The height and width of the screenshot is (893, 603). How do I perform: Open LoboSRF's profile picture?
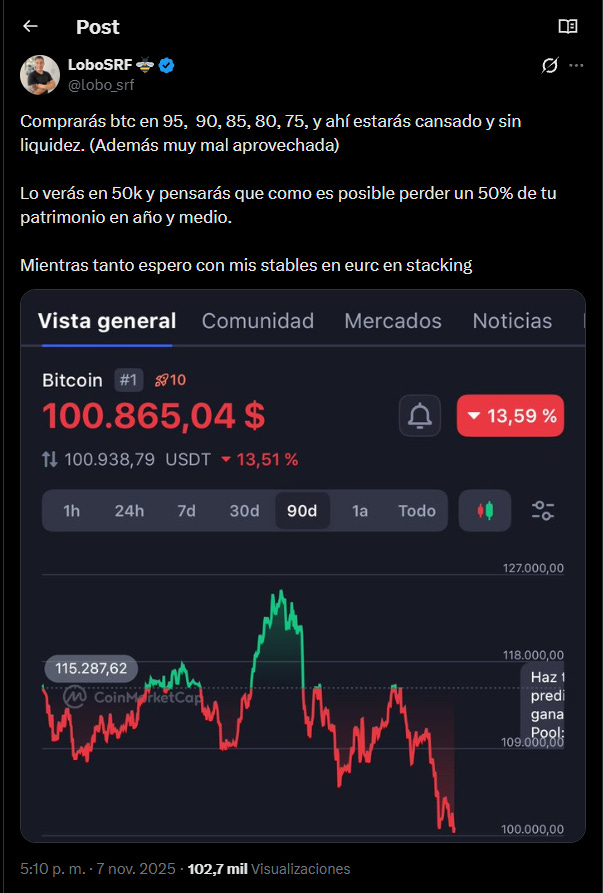(x=40, y=75)
